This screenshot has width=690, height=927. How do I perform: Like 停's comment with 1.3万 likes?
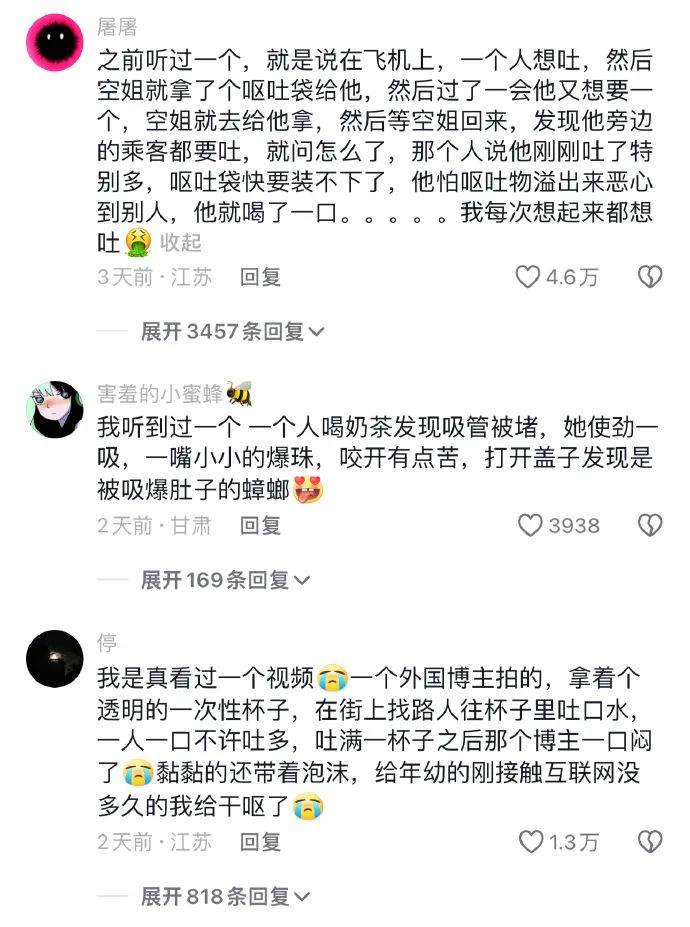coord(530,842)
